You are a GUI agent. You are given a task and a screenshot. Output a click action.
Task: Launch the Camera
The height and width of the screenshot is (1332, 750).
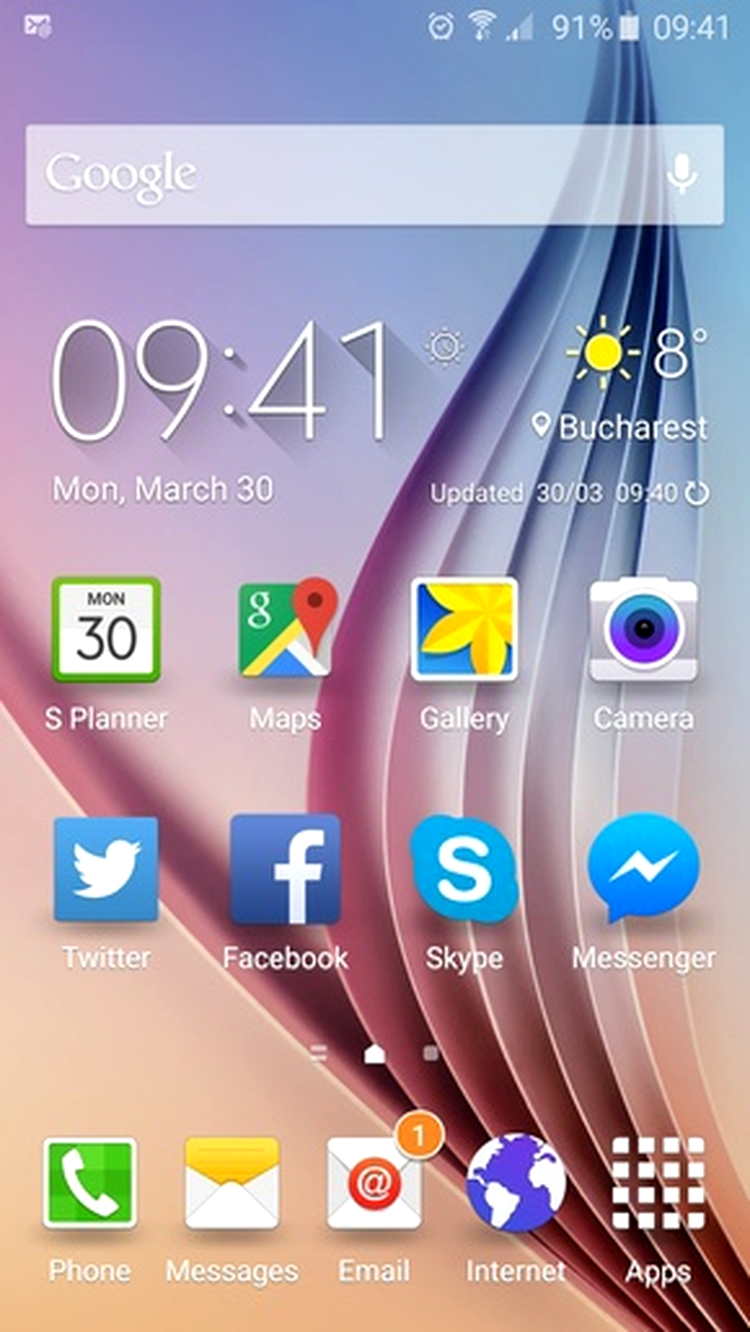[x=643, y=632]
